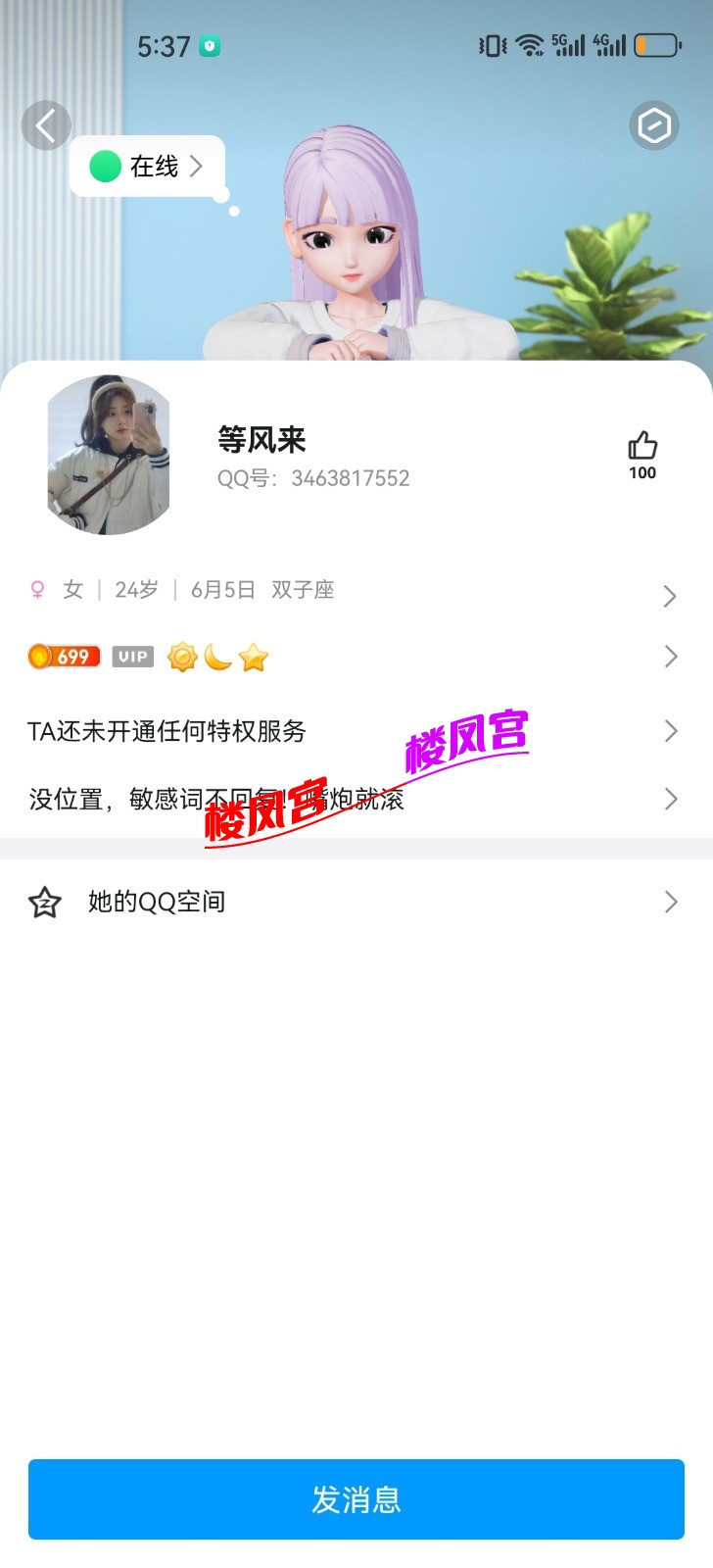Screen dimensions: 713x1568
Task: Tap the battery level indicator
Action: click(656, 44)
